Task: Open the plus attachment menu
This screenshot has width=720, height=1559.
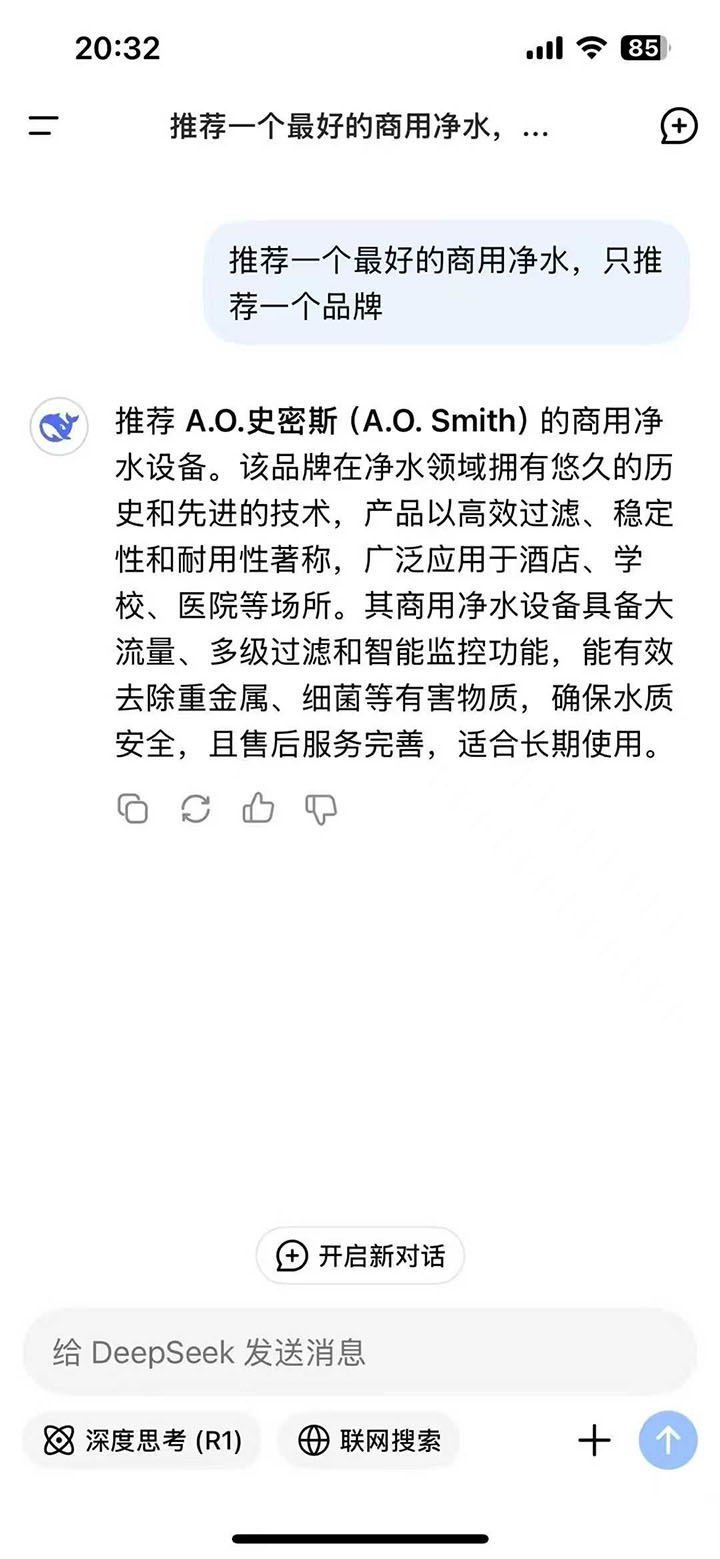Action: click(594, 1440)
